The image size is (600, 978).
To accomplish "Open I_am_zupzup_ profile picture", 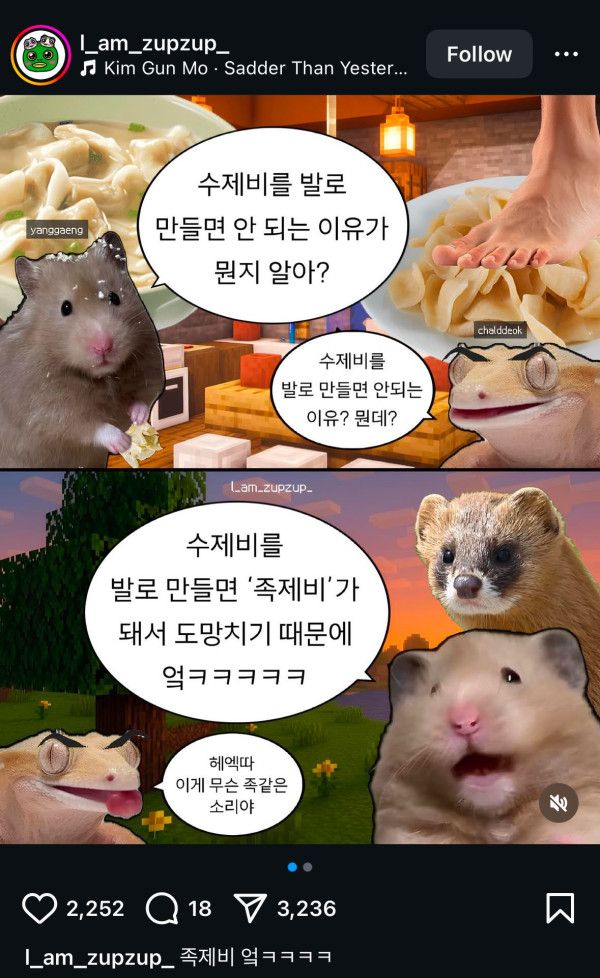I will tap(40, 55).
